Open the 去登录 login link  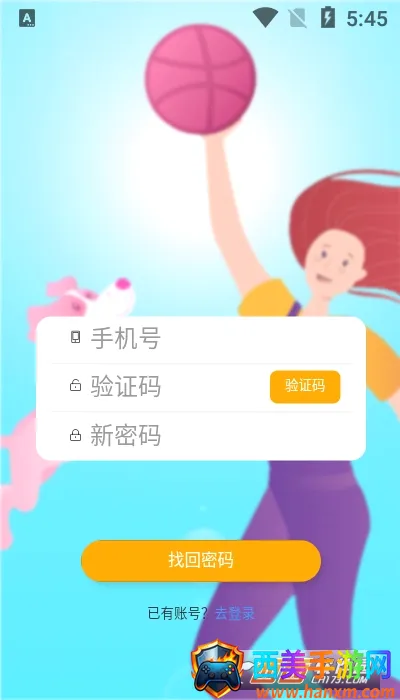[235, 613]
